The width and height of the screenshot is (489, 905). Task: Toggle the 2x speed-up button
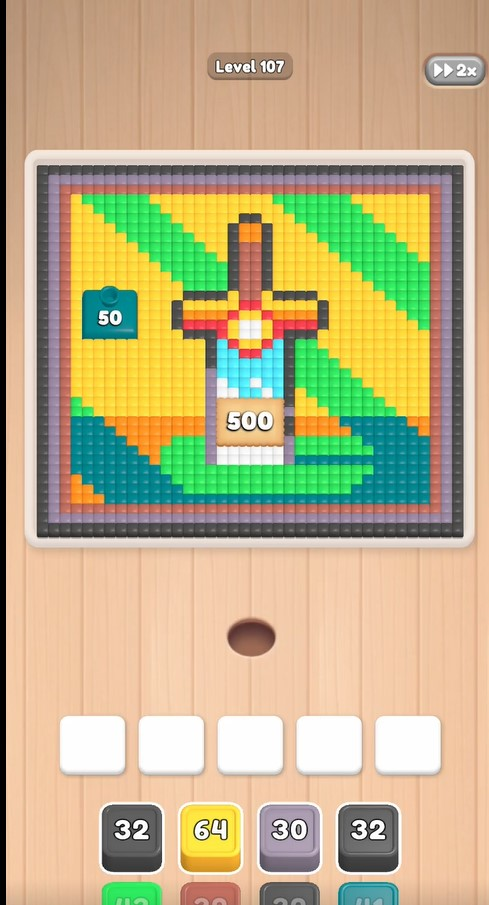(455, 70)
